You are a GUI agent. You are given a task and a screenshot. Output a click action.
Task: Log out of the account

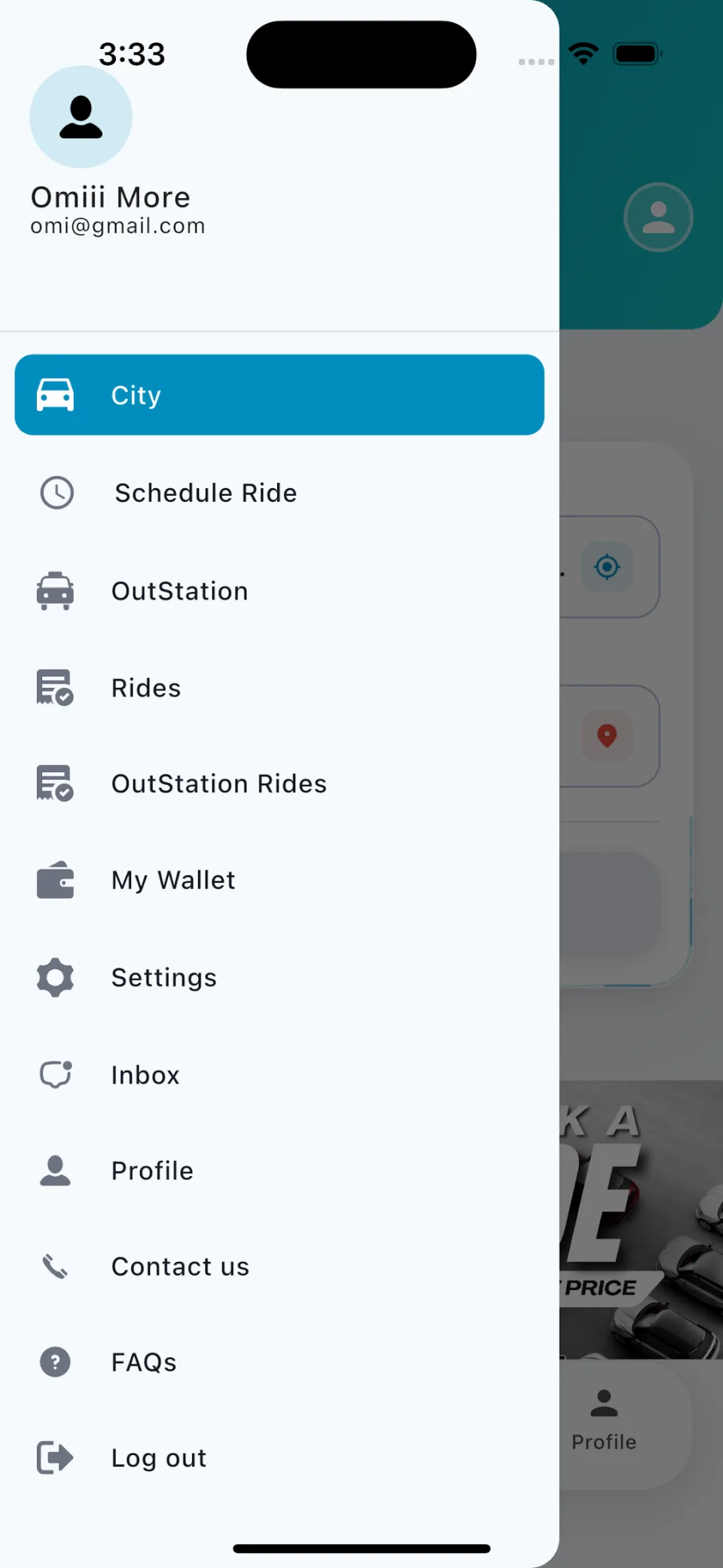tap(279, 1458)
